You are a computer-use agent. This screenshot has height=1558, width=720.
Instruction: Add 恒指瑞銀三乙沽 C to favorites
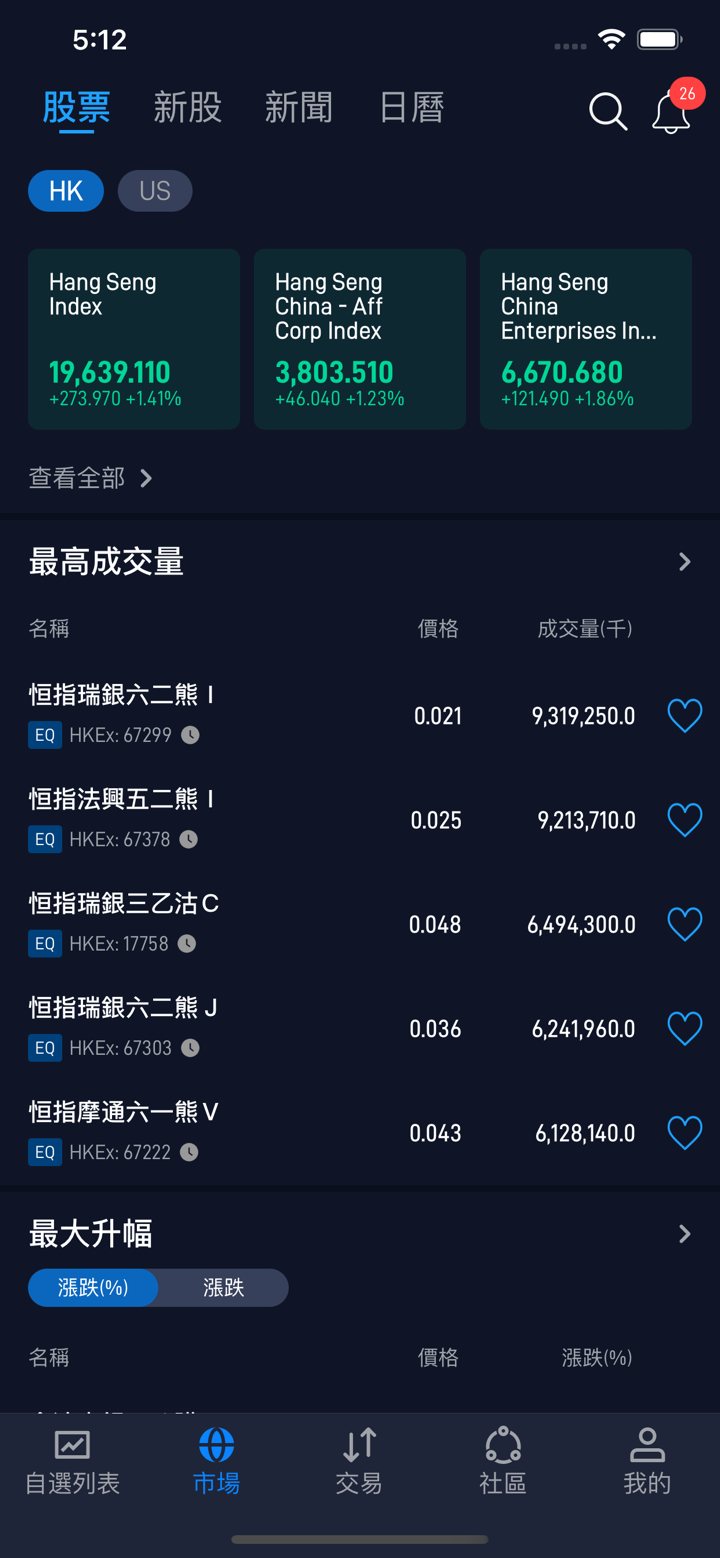pos(684,925)
